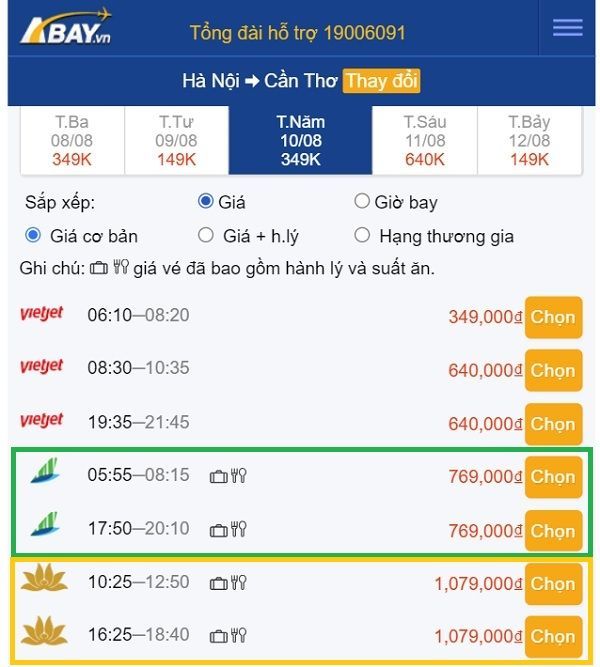Switch to the T.Tư 09/08 date tab
Screen dimensions: 600x667
[176, 141]
